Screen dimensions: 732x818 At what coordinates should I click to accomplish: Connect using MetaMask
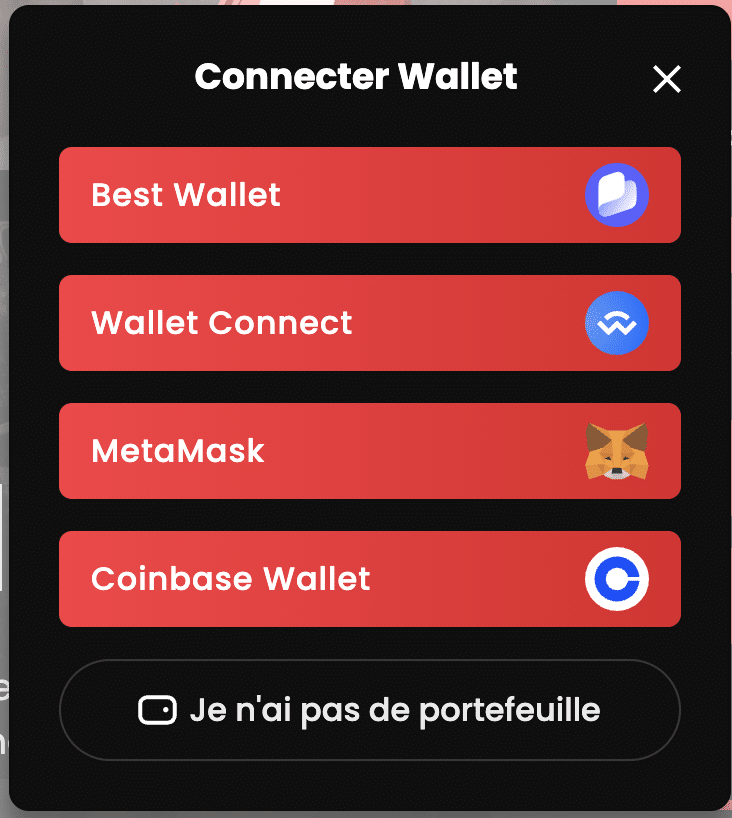369,451
